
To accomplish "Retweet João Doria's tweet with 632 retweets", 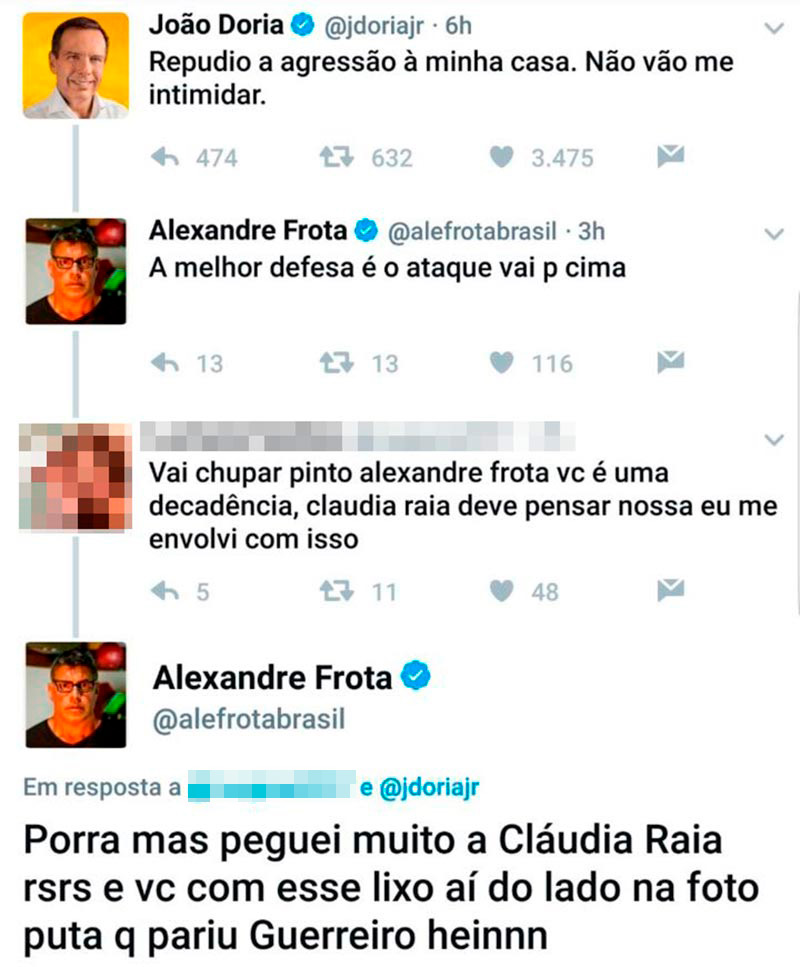I will tap(334, 157).
